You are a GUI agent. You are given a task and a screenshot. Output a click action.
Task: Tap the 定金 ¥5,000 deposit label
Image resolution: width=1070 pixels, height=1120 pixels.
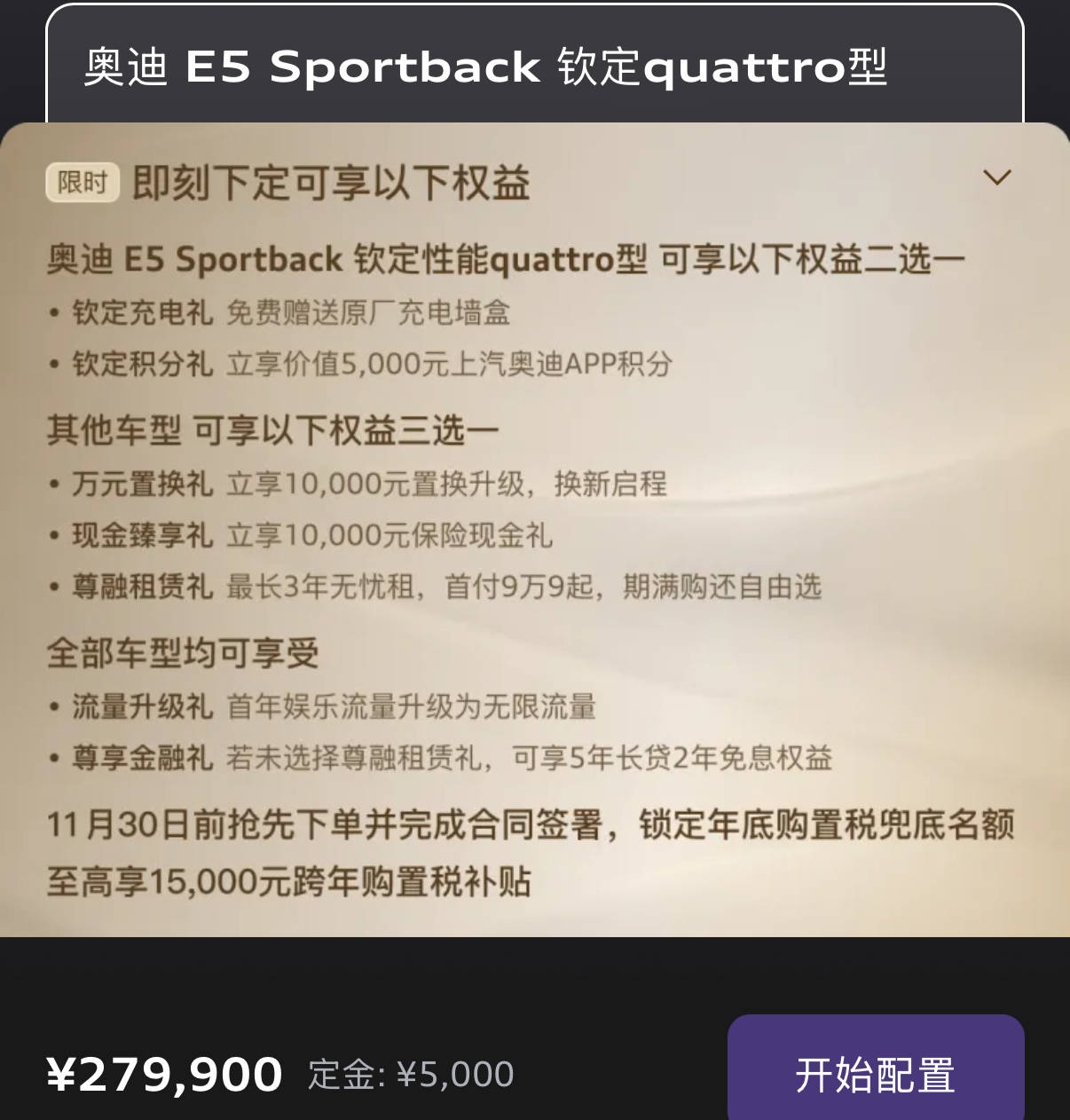point(408,1074)
